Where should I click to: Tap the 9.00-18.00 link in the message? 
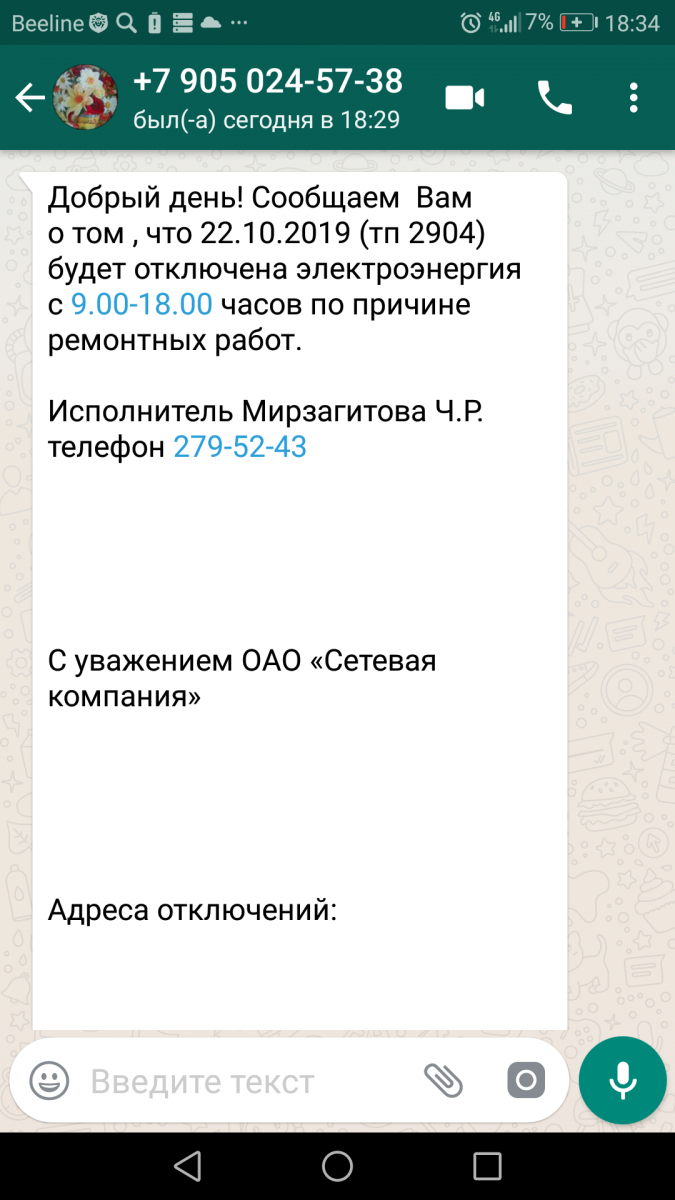point(142,305)
